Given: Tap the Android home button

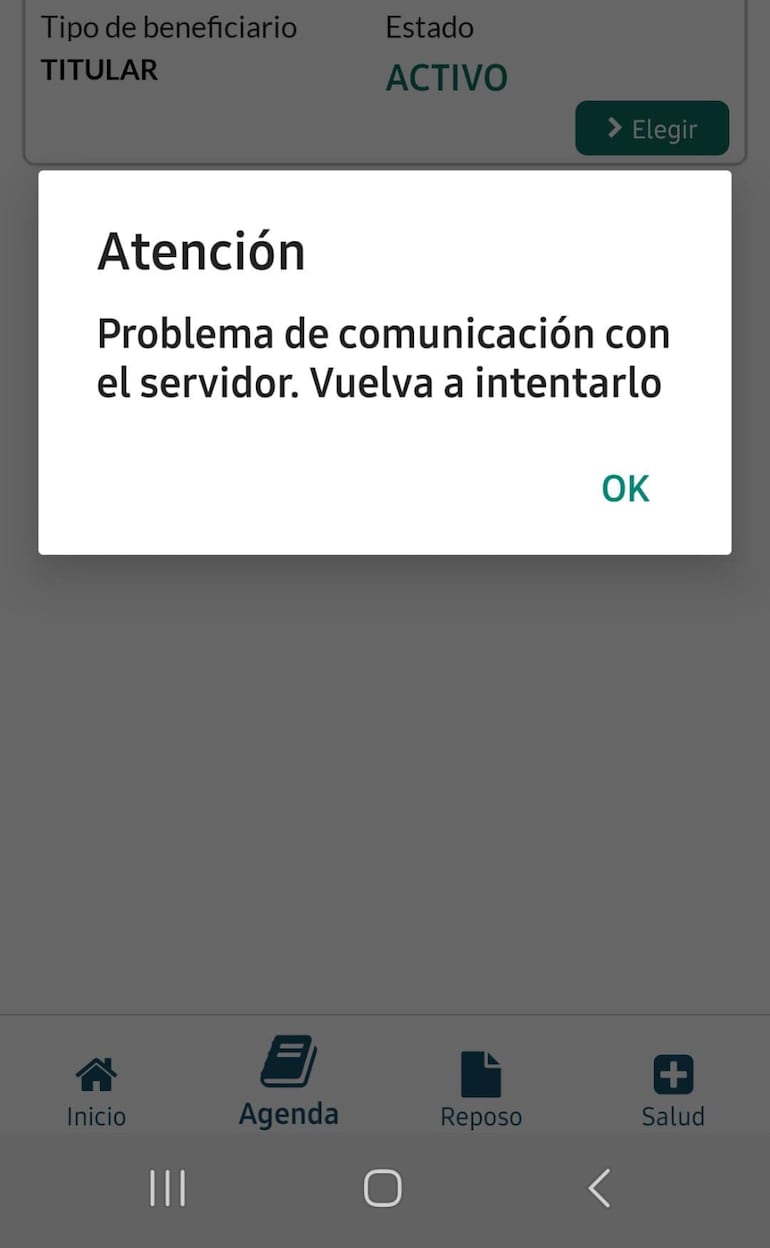Looking at the screenshot, I should (383, 1189).
